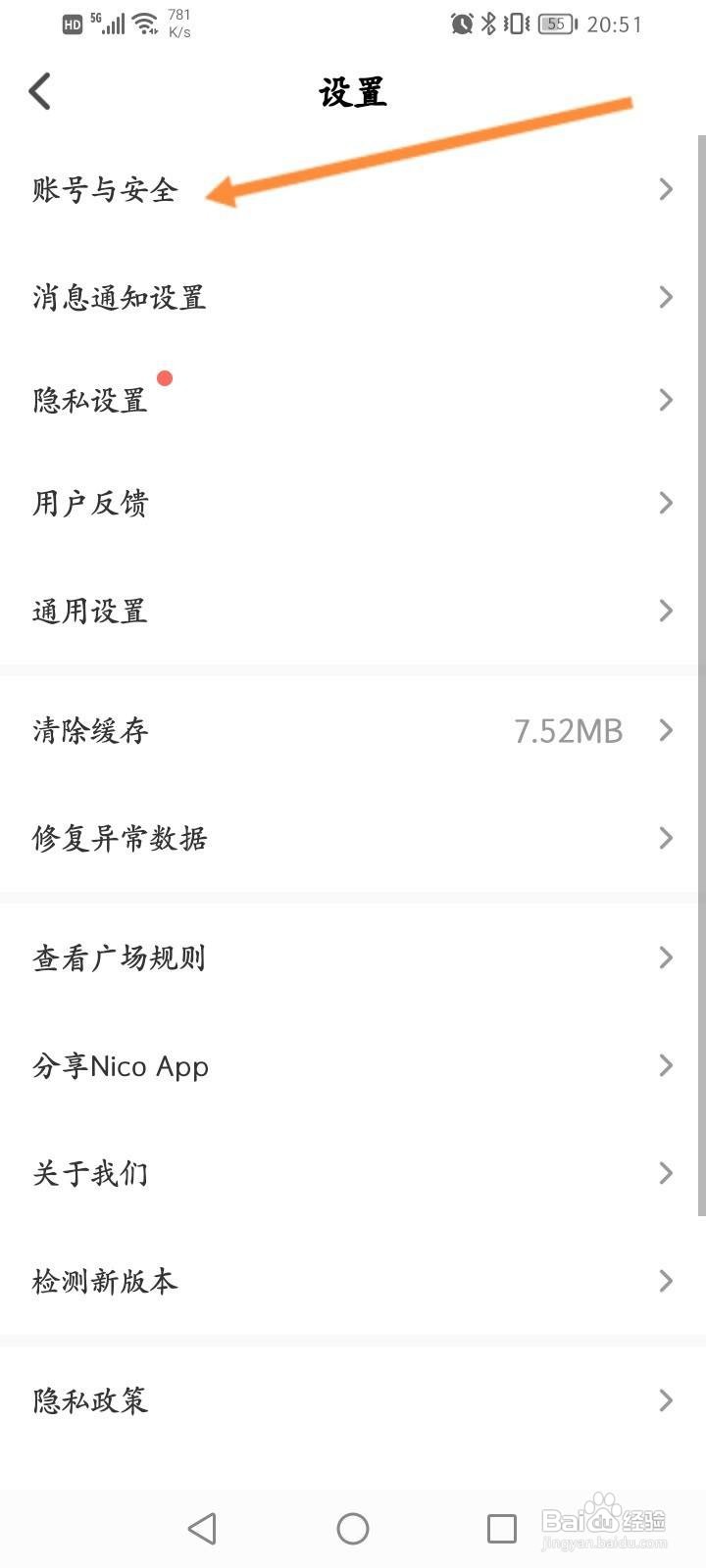The height and width of the screenshot is (1568, 706).
Task: Open 账号与安全 indicated by the orange arrow
Action: pos(104,191)
